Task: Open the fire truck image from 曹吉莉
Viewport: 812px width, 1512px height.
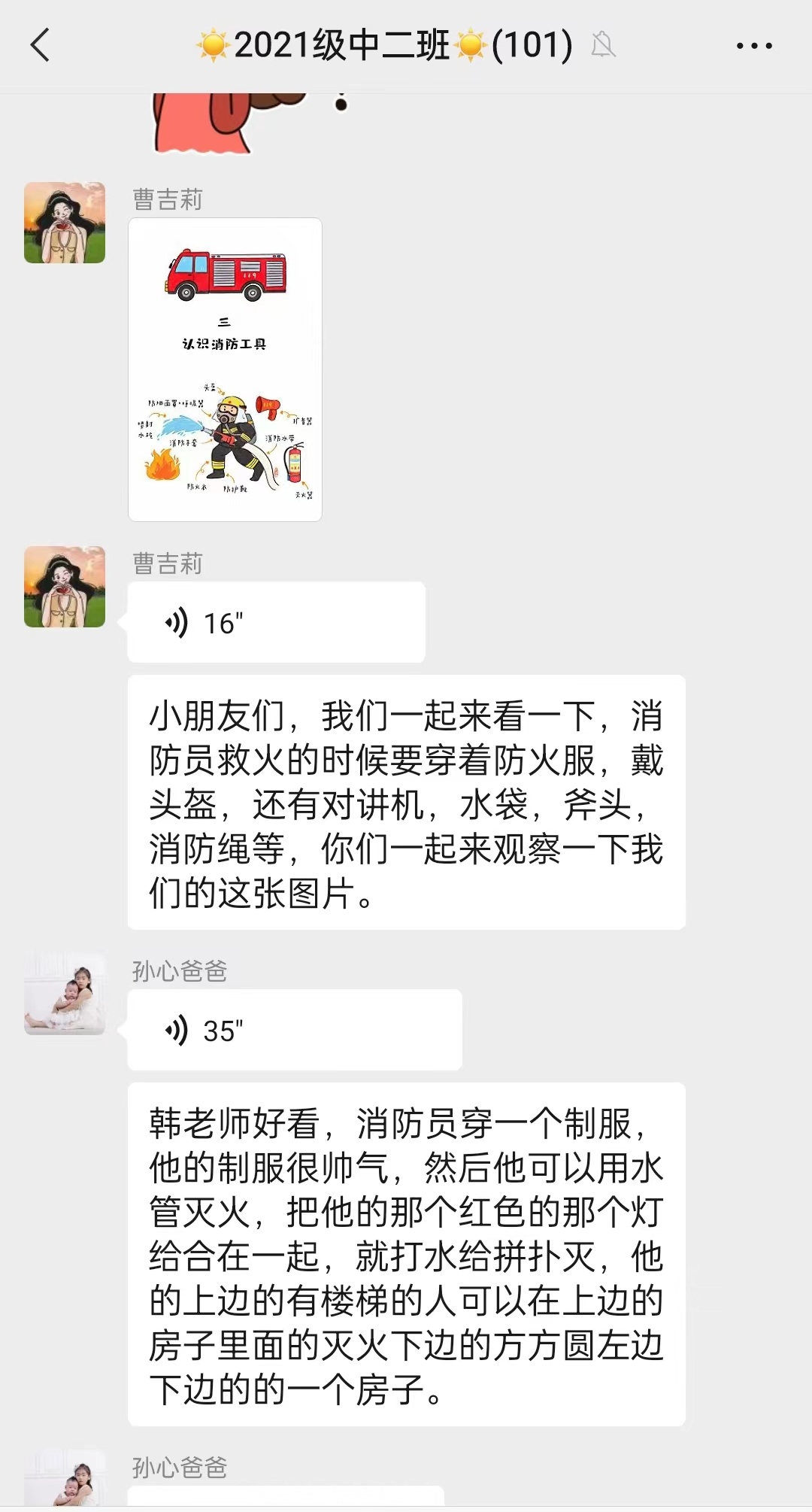Action: point(226,369)
